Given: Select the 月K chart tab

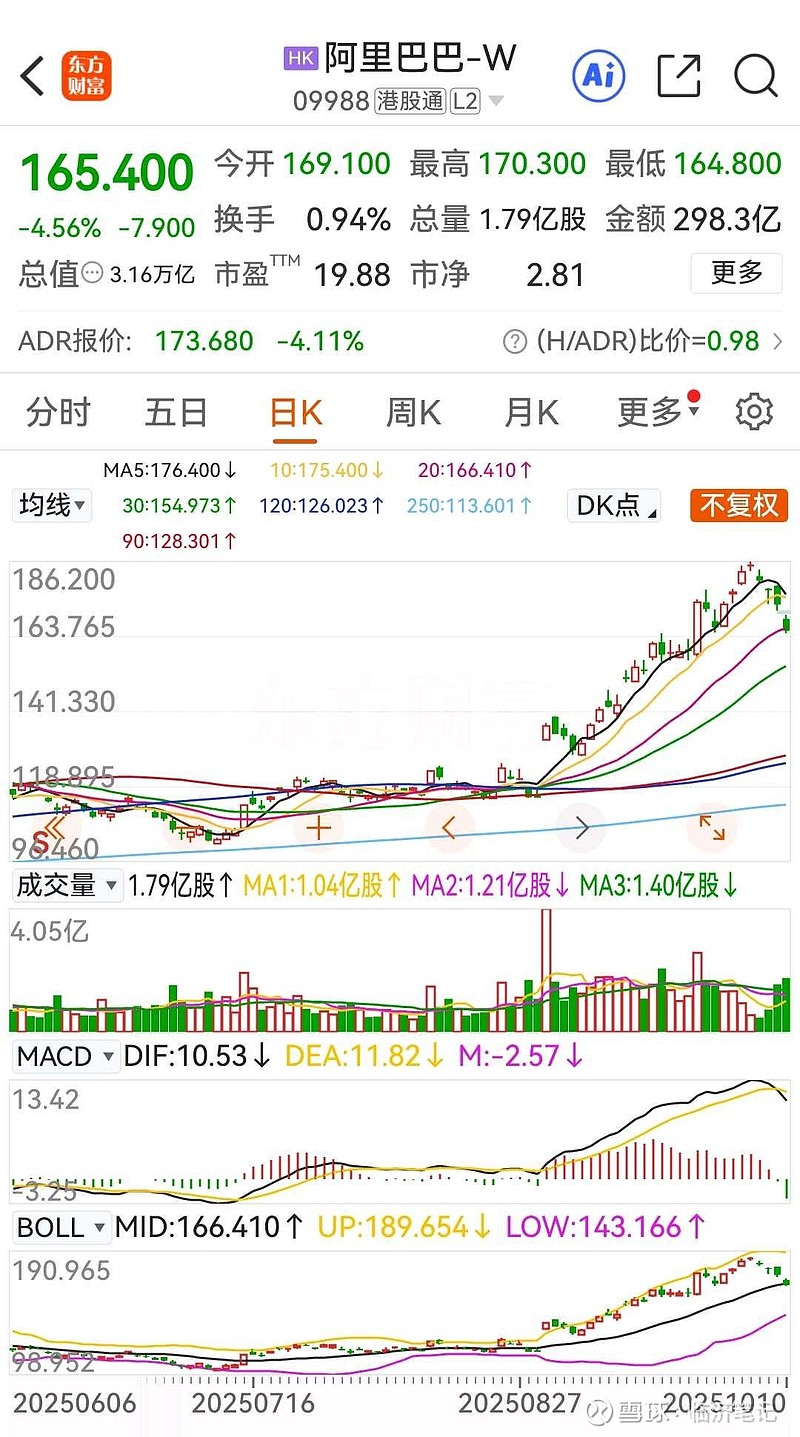Looking at the screenshot, I should pyautogui.click(x=531, y=412).
